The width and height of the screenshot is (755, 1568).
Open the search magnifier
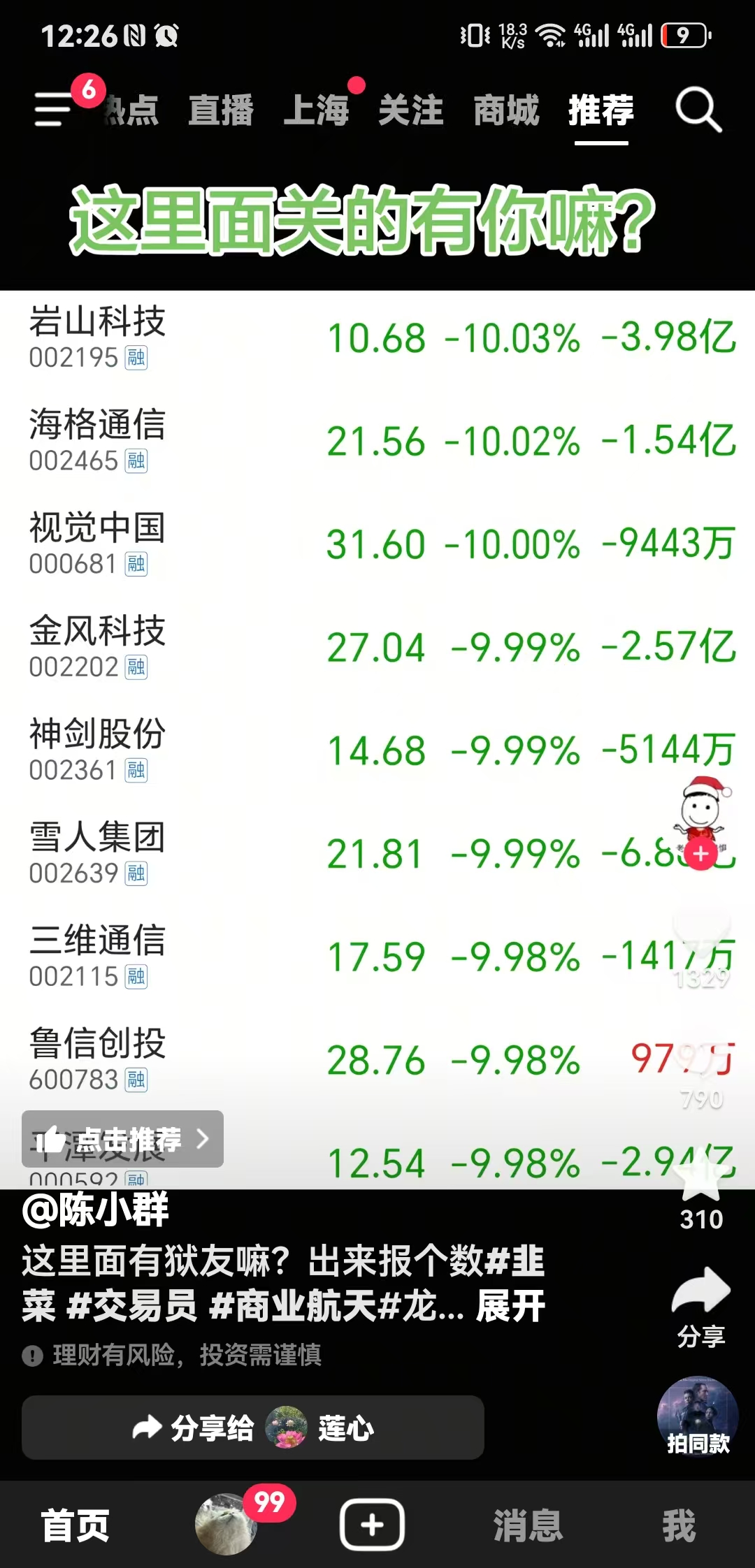point(698,110)
